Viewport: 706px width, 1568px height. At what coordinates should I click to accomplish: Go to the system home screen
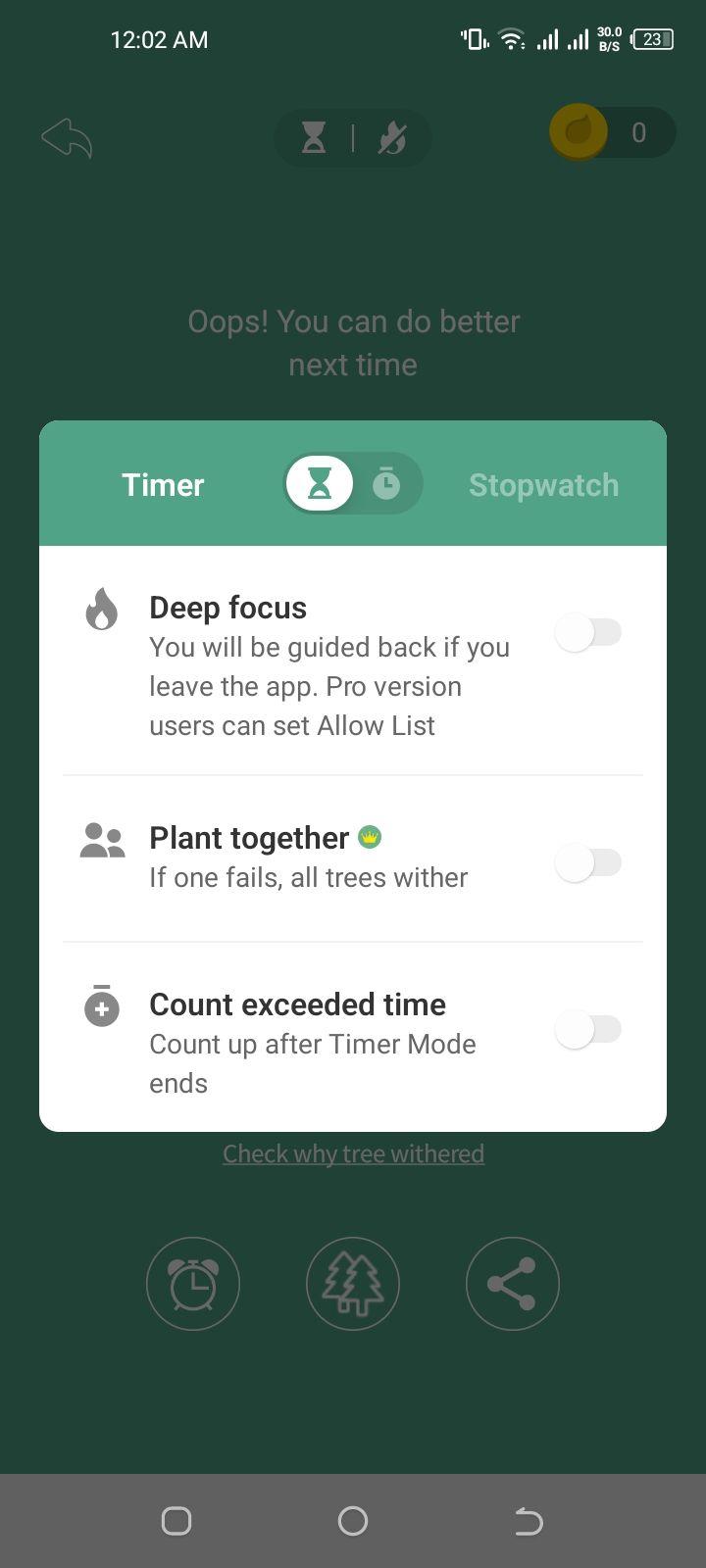pos(353,1521)
